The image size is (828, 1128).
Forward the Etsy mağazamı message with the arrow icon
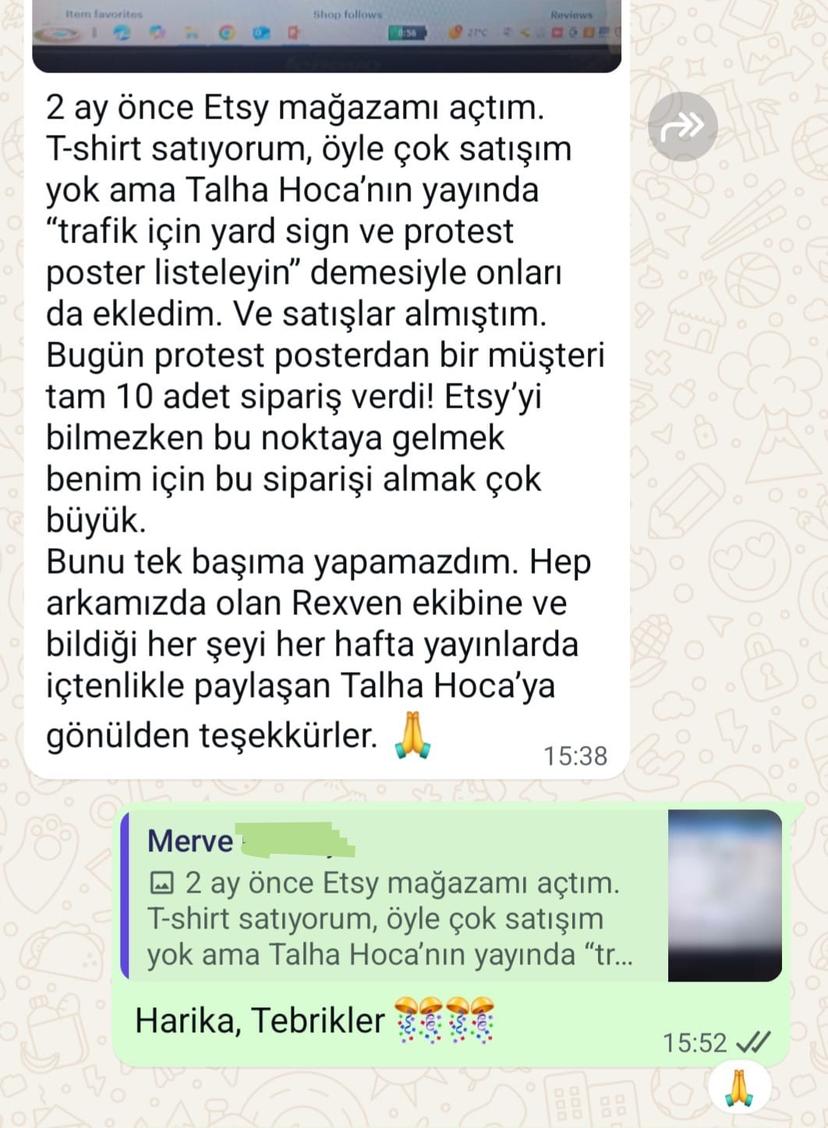682,126
